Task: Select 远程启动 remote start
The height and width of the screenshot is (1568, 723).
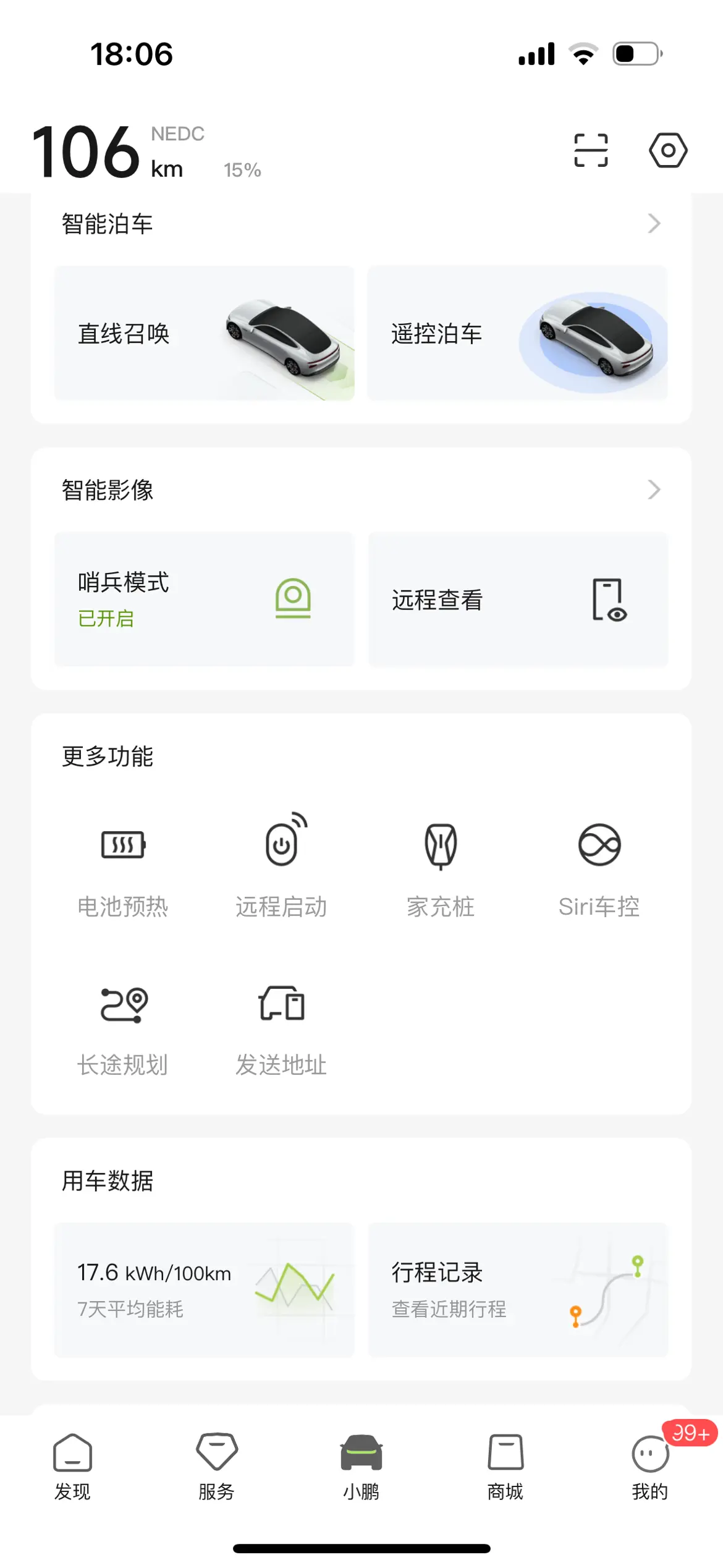Action: click(x=282, y=865)
